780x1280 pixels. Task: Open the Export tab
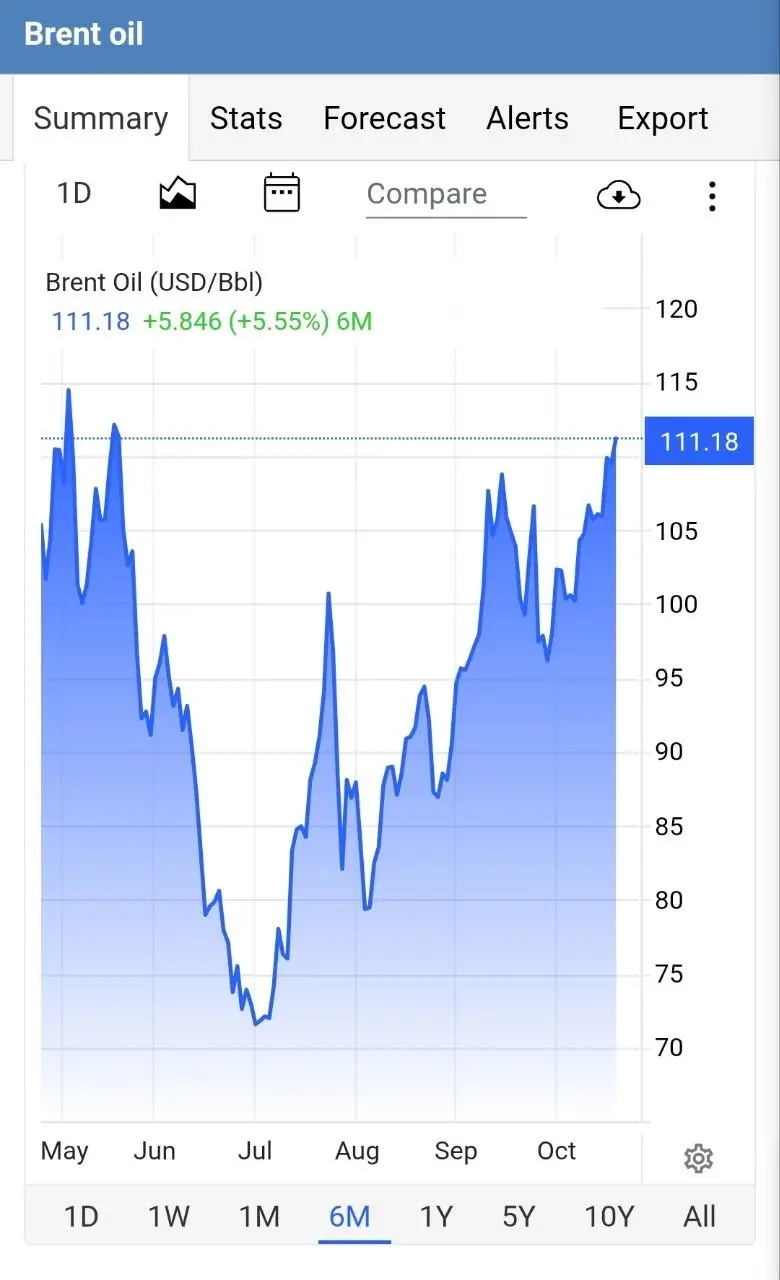coord(662,118)
